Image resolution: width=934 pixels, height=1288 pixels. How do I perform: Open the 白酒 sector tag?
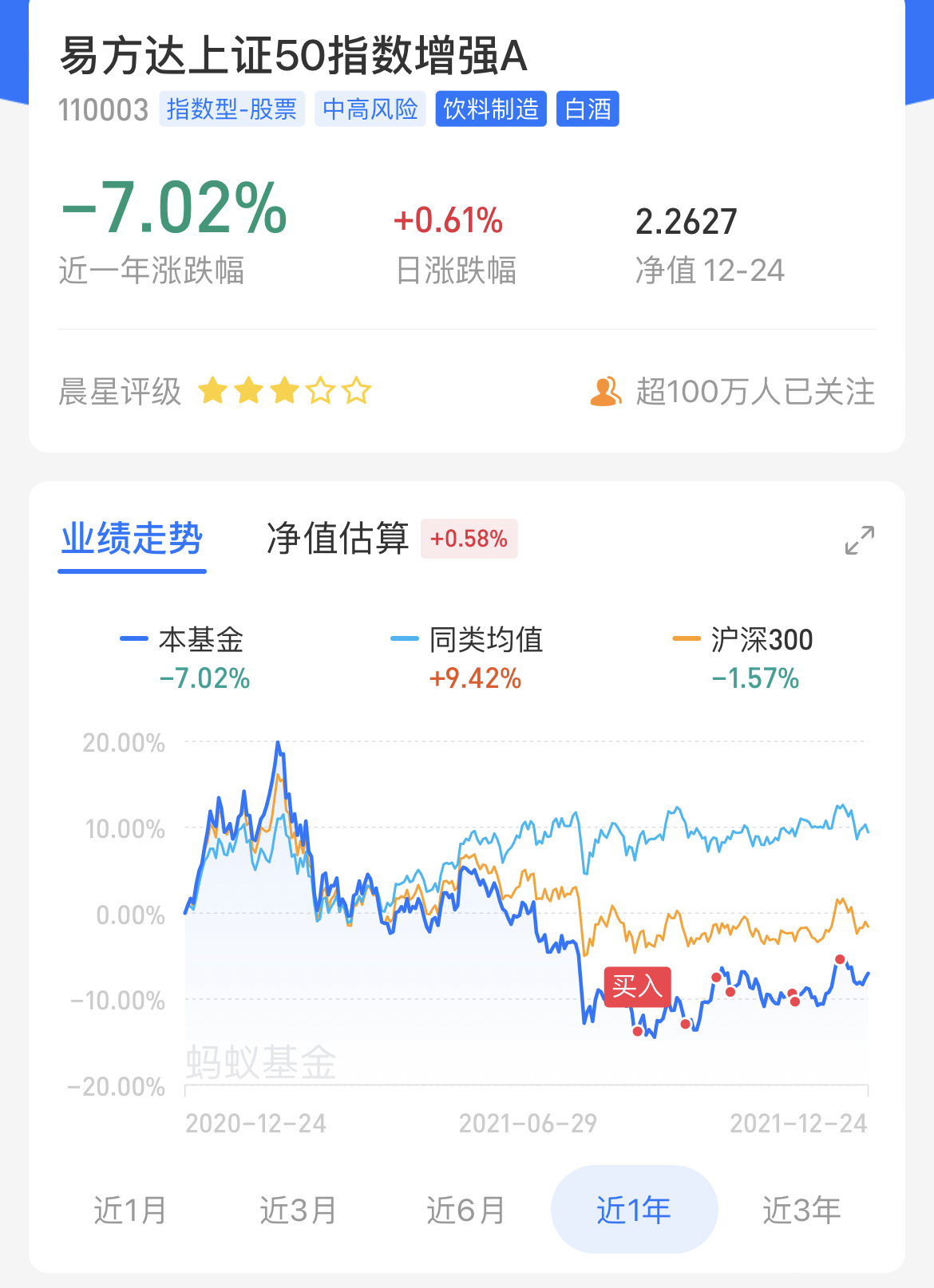coord(588,109)
